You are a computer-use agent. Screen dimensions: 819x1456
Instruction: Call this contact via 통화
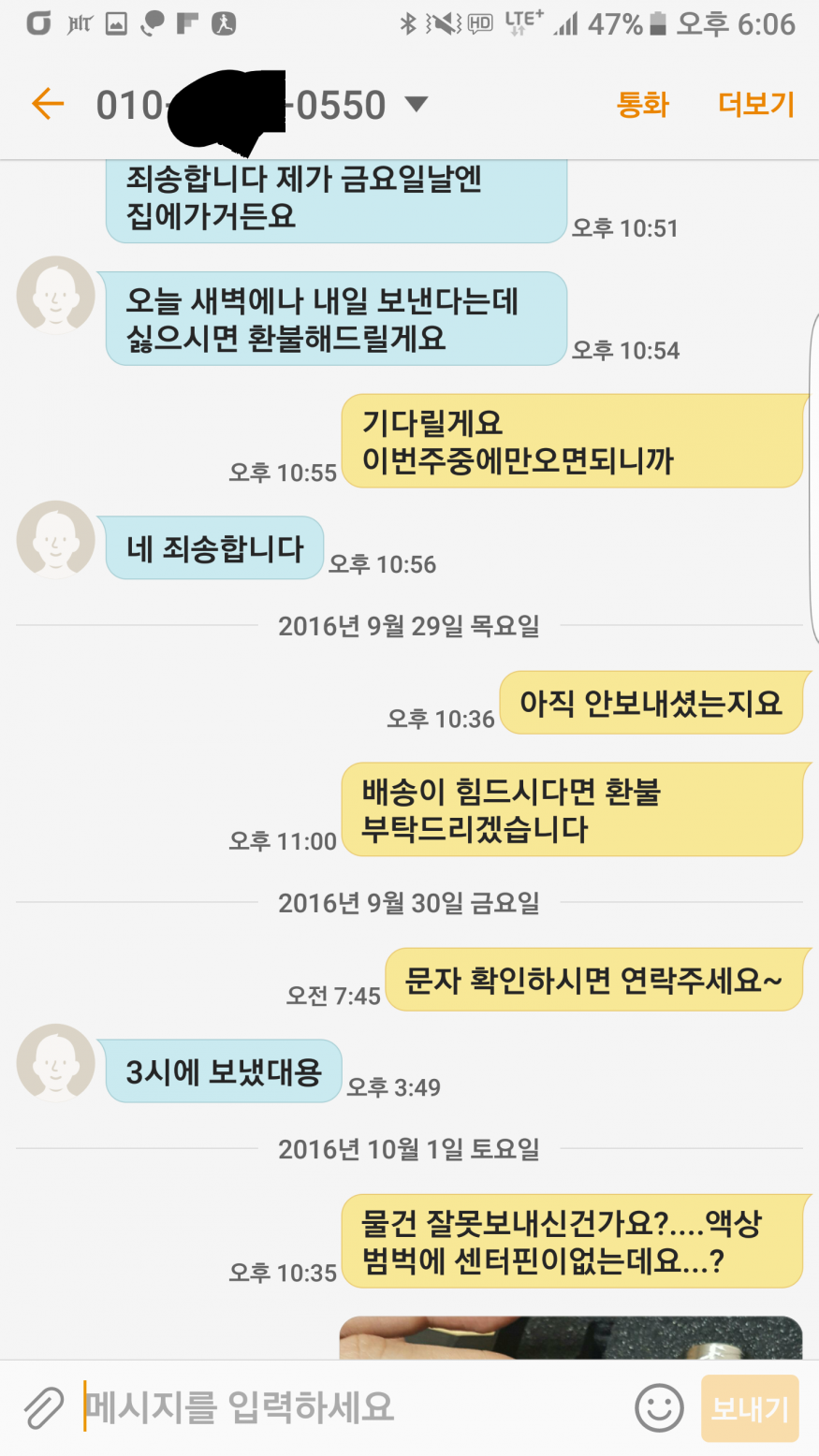[x=643, y=104]
